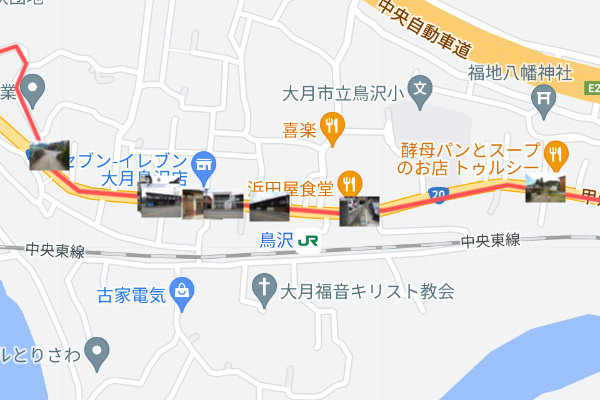View the photo thumbnail under the トゥルシー label
Screen dimensions: 600x400
click(x=545, y=189)
